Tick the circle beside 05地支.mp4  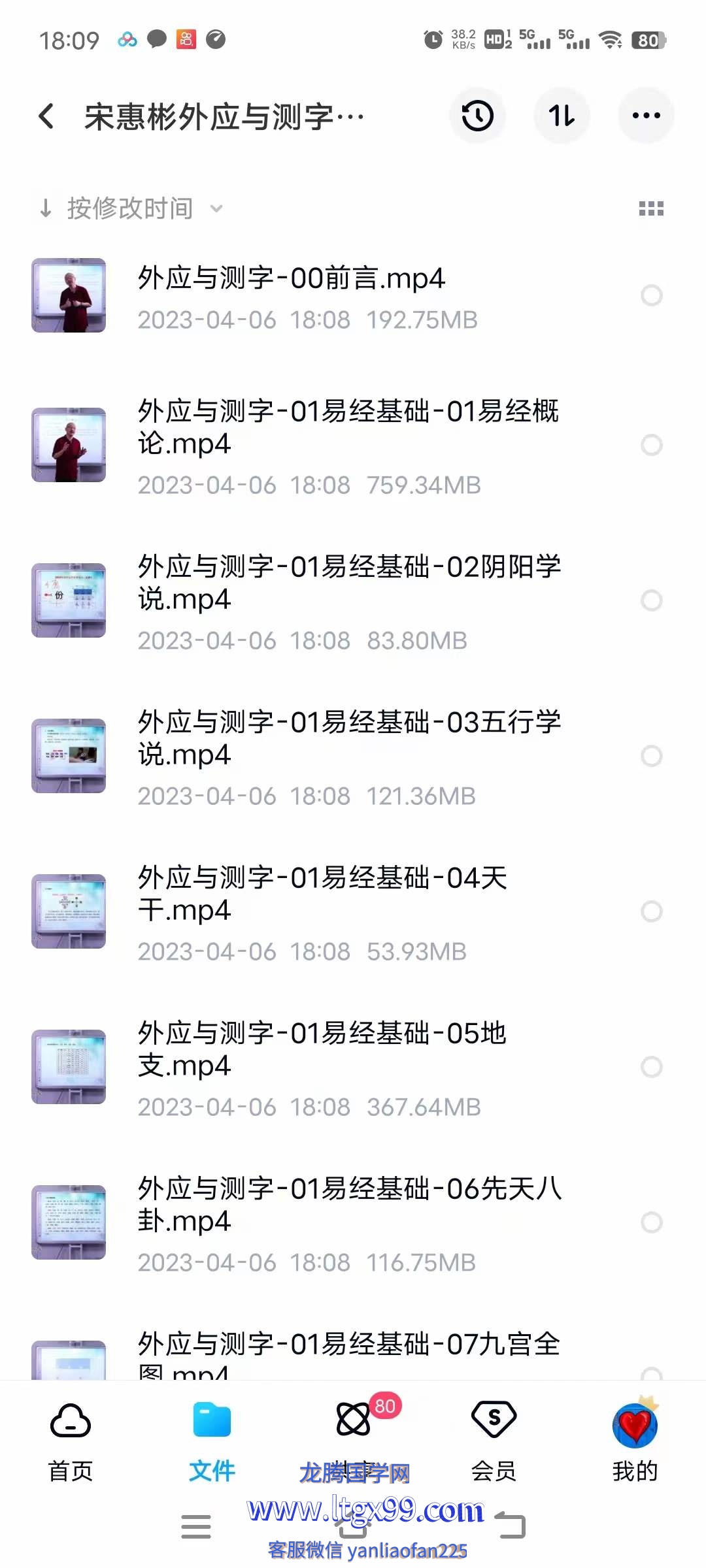click(651, 1067)
